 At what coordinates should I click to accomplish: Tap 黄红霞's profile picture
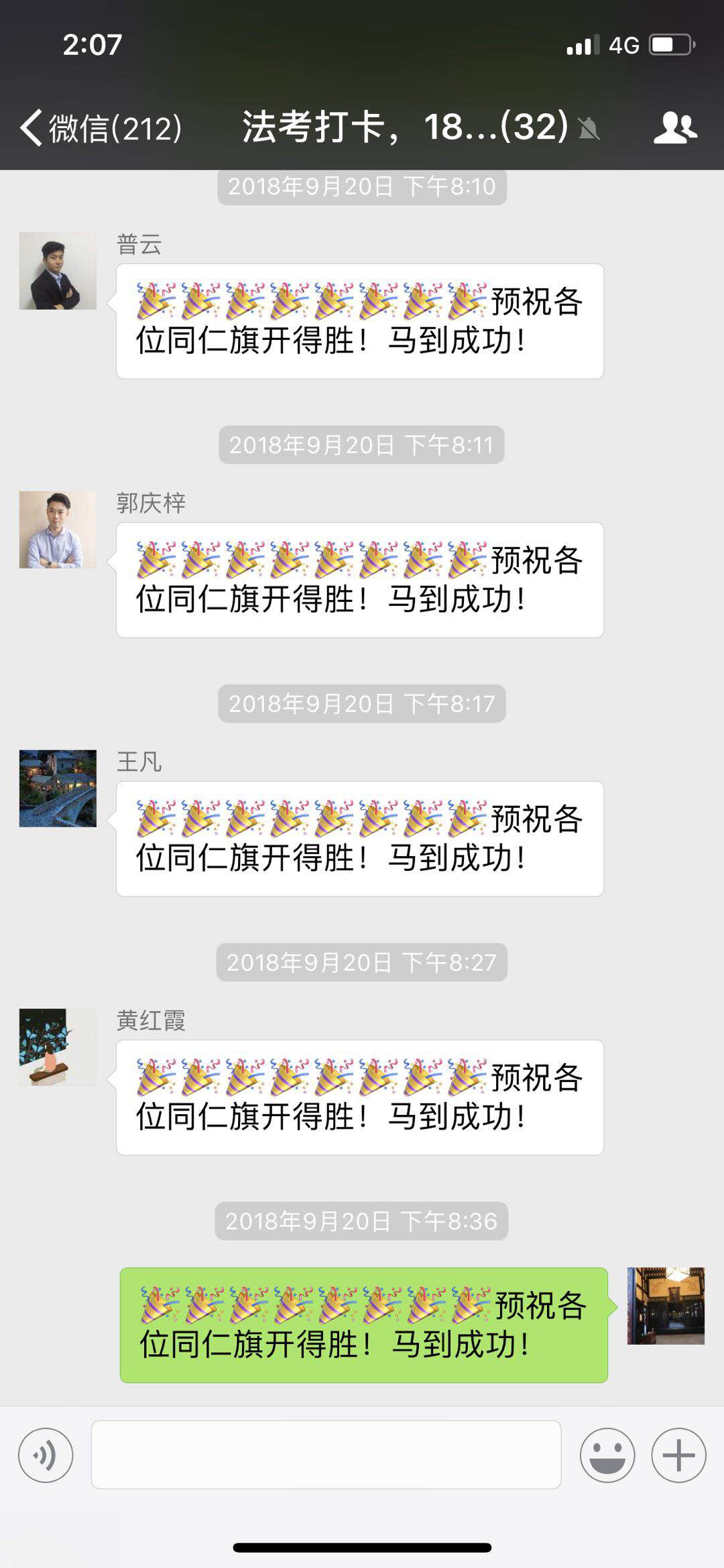[x=58, y=1046]
